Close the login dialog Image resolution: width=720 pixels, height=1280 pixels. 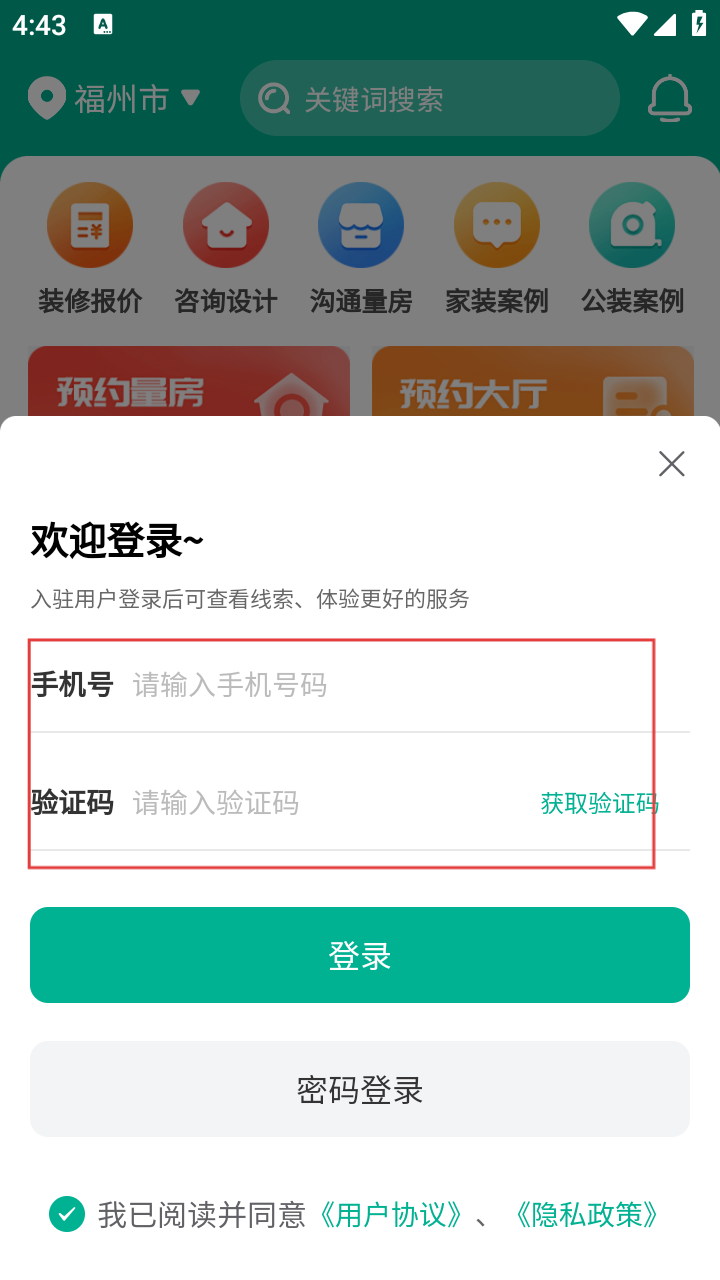pos(671,463)
